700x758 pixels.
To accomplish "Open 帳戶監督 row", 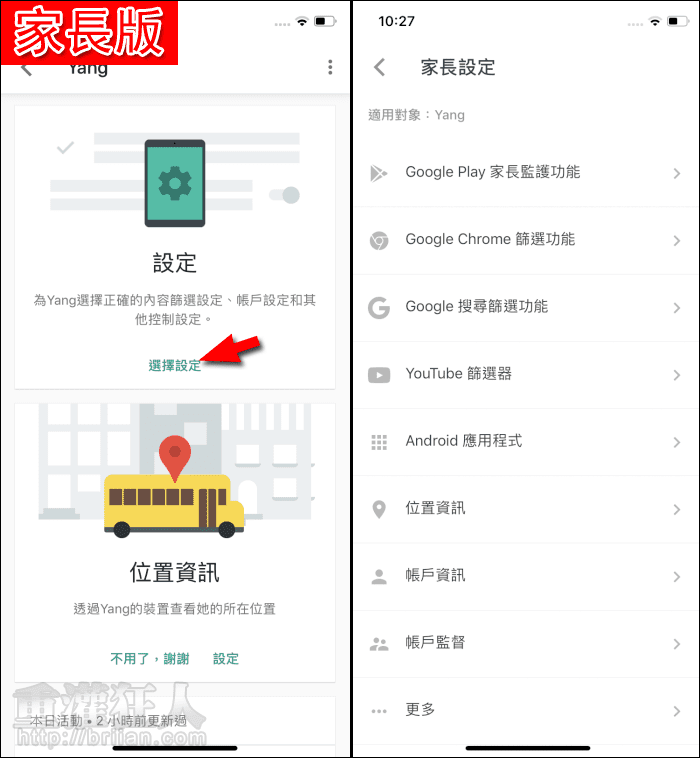I will (525, 643).
